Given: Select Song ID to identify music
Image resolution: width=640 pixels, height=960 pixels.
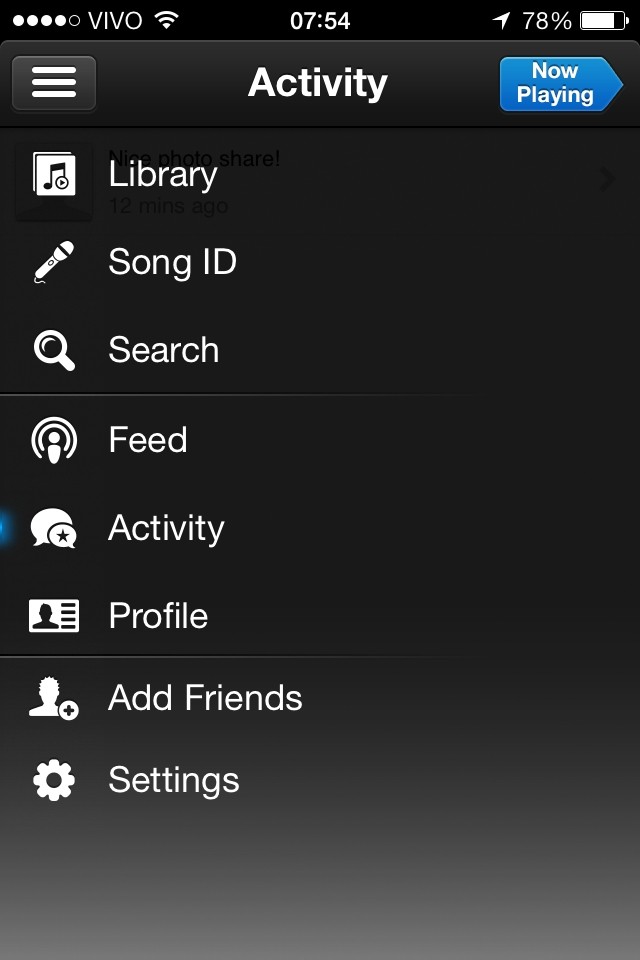Looking at the screenshot, I should click(x=171, y=262).
